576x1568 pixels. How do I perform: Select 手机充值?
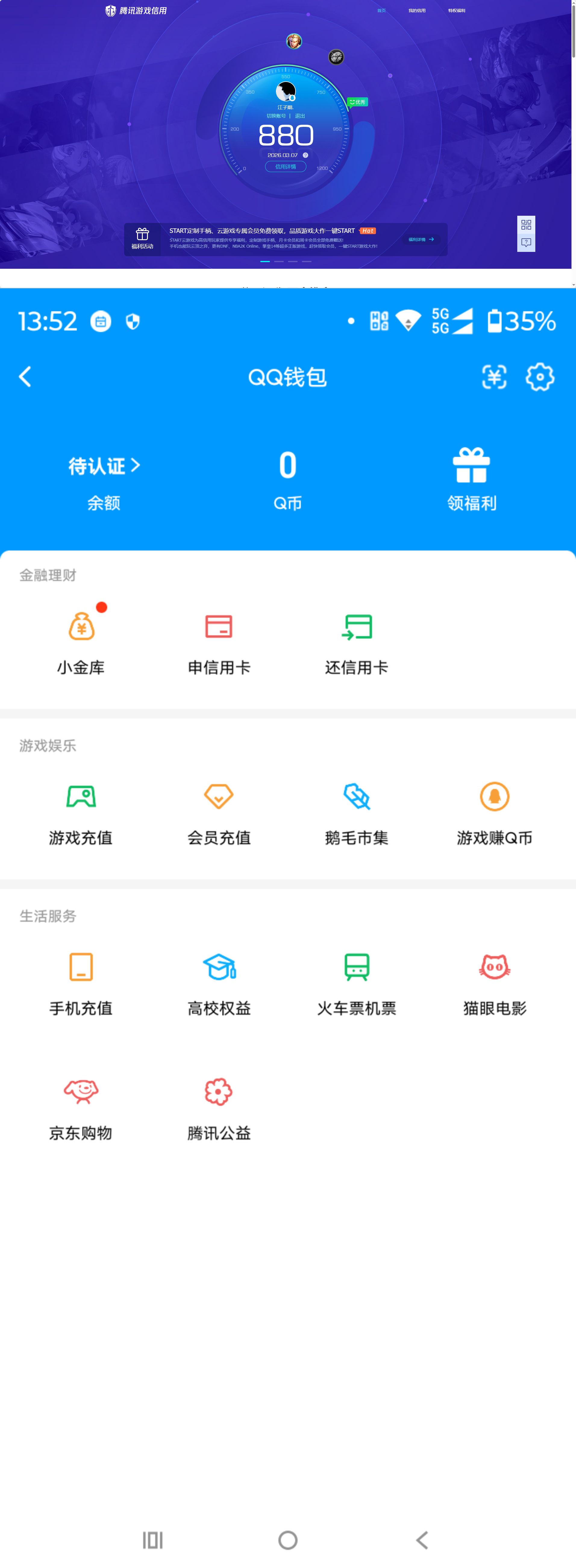(81, 983)
